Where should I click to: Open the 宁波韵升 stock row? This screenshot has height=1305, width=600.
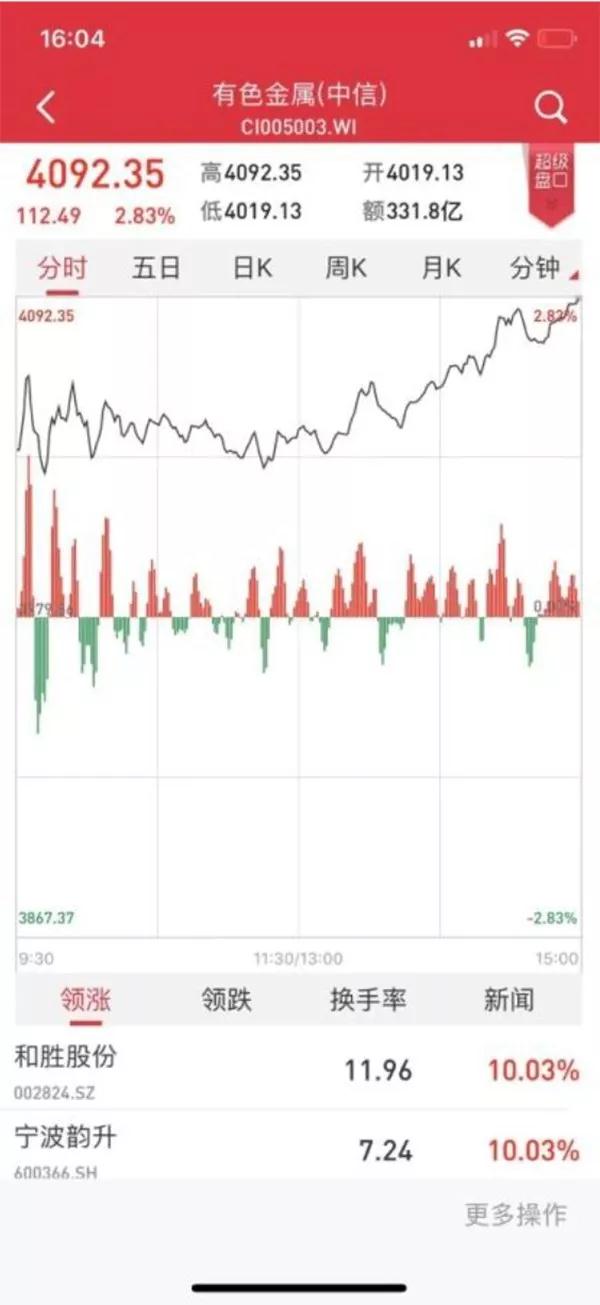point(298,1150)
